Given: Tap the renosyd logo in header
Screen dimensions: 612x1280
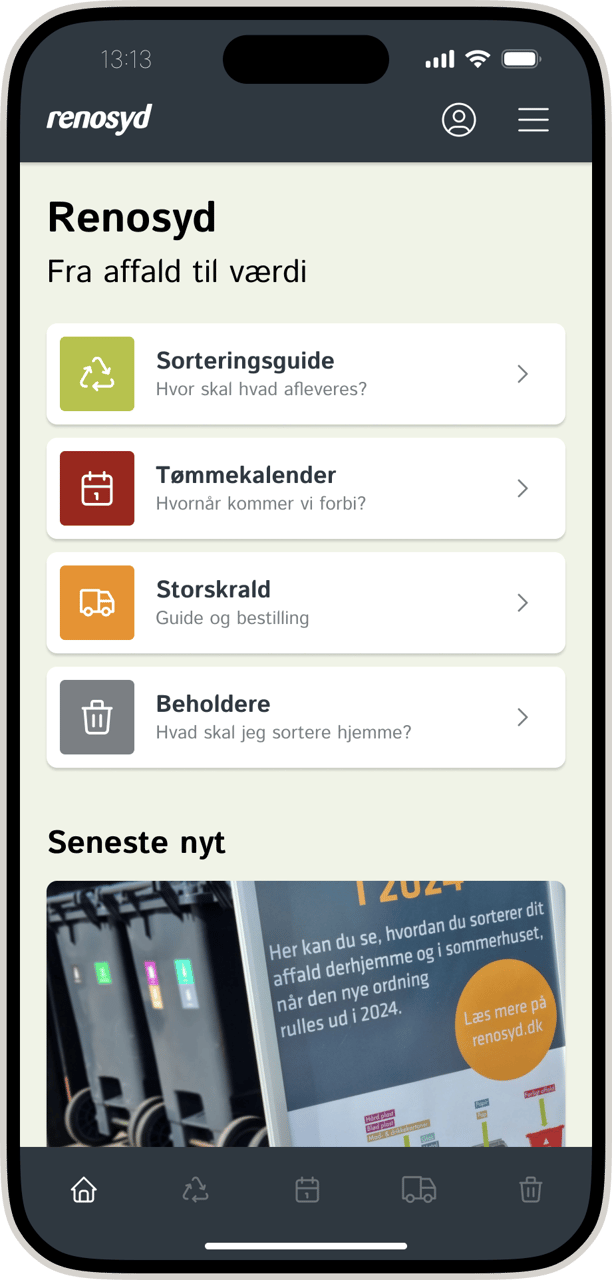Looking at the screenshot, I should [x=99, y=120].
